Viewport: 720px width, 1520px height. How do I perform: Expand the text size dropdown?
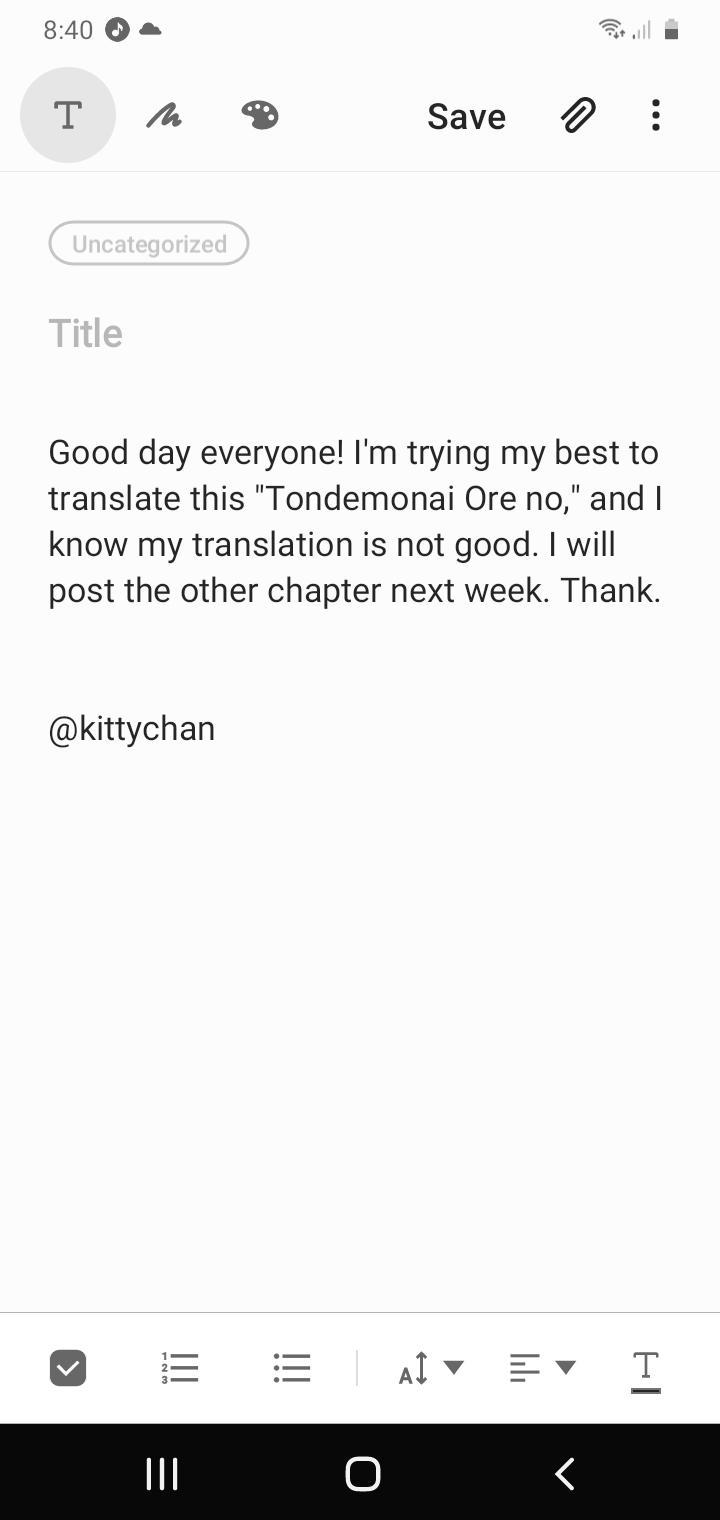(431, 1368)
